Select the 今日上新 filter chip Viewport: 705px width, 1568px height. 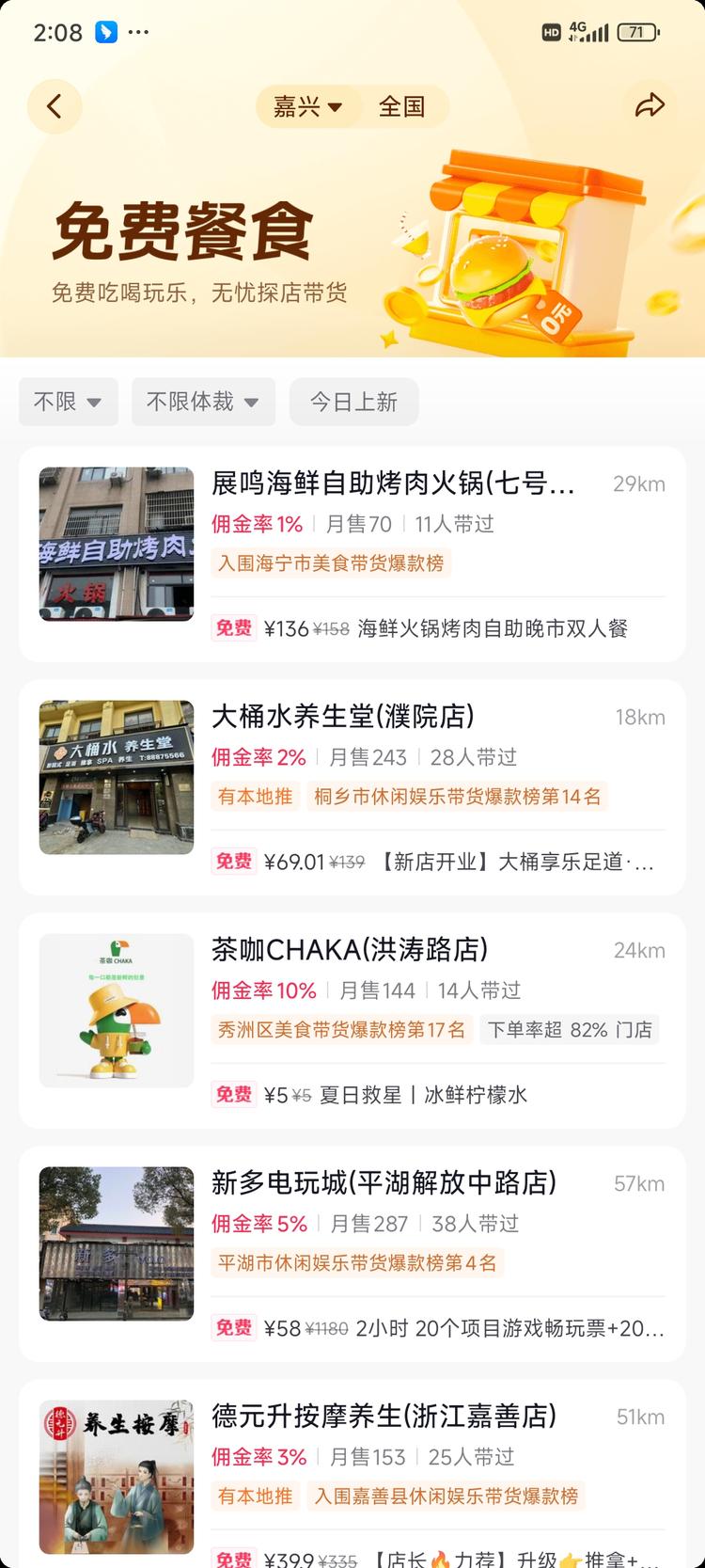click(353, 402)
